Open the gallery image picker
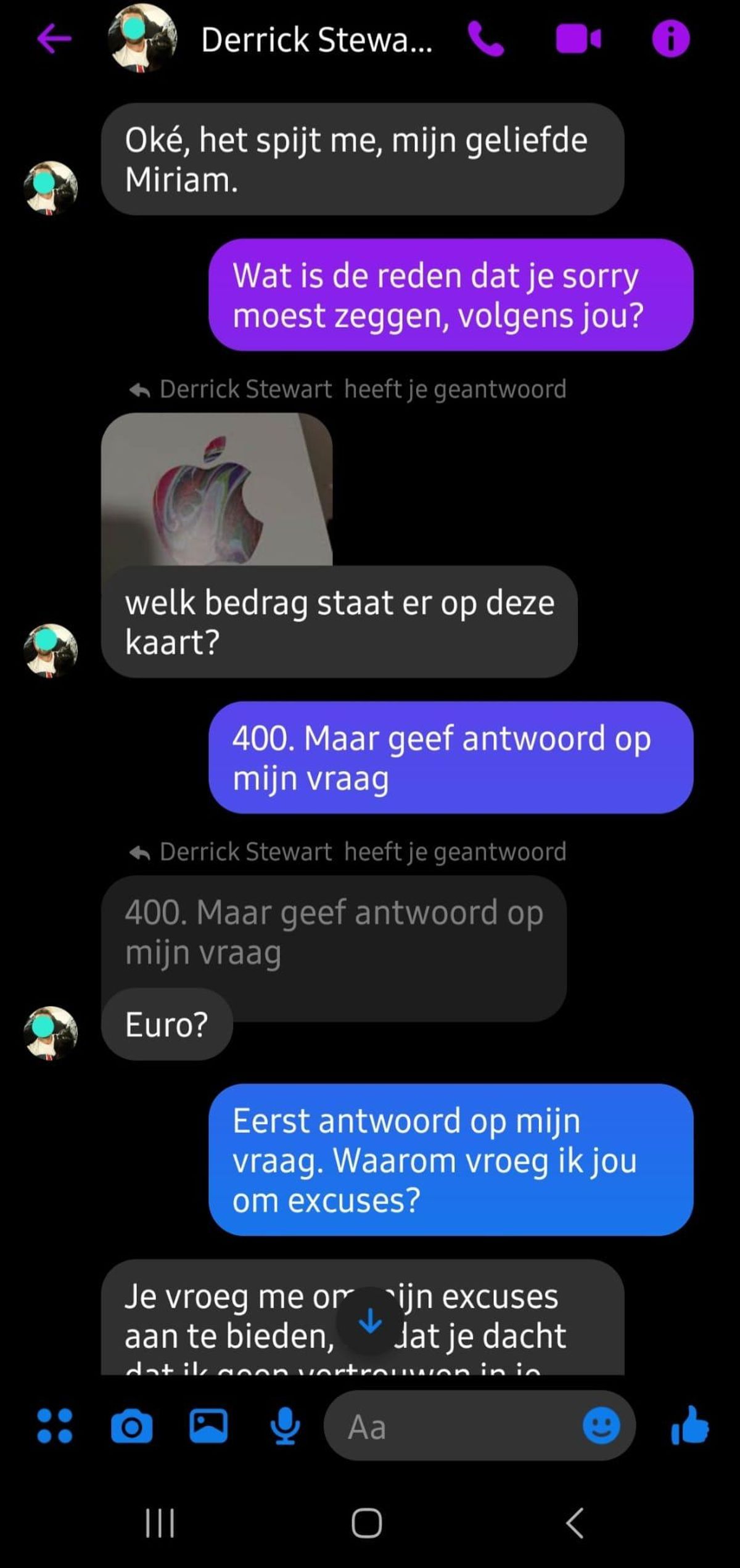The image size is (740, 1568). pyautogui.click(x=208, y=1426)
